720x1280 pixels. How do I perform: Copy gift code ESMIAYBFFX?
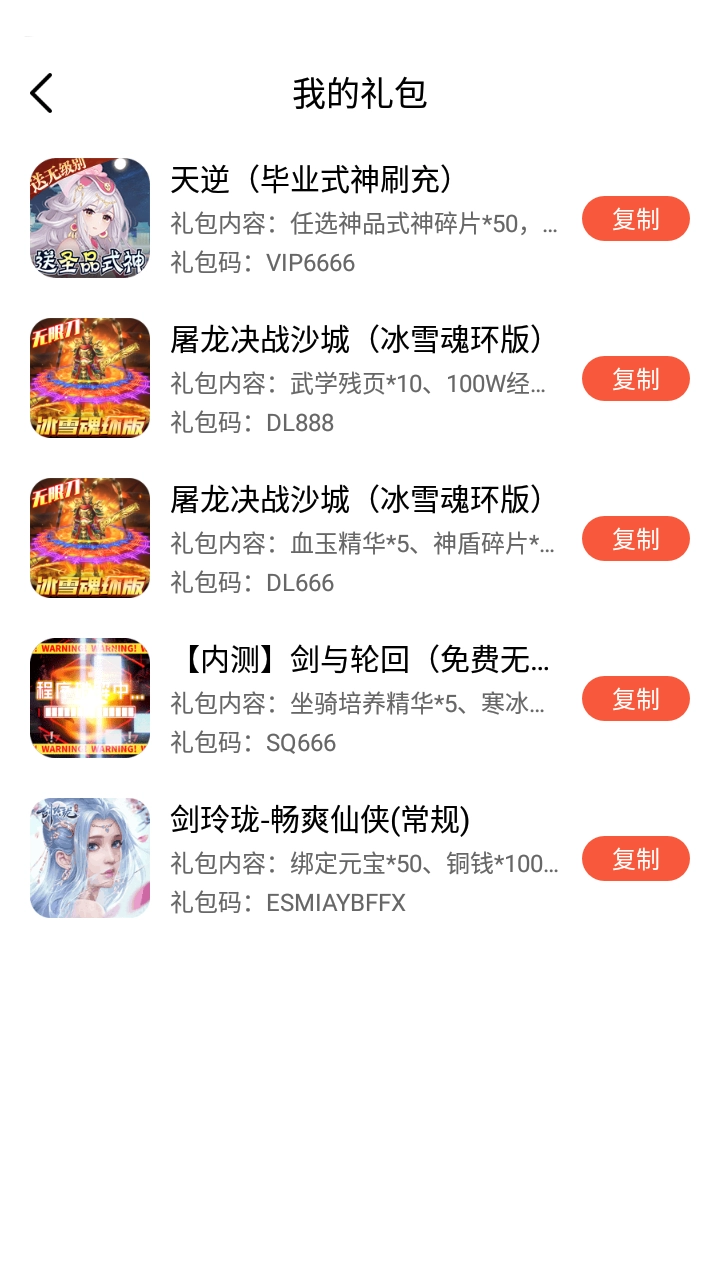coord(635,859)
